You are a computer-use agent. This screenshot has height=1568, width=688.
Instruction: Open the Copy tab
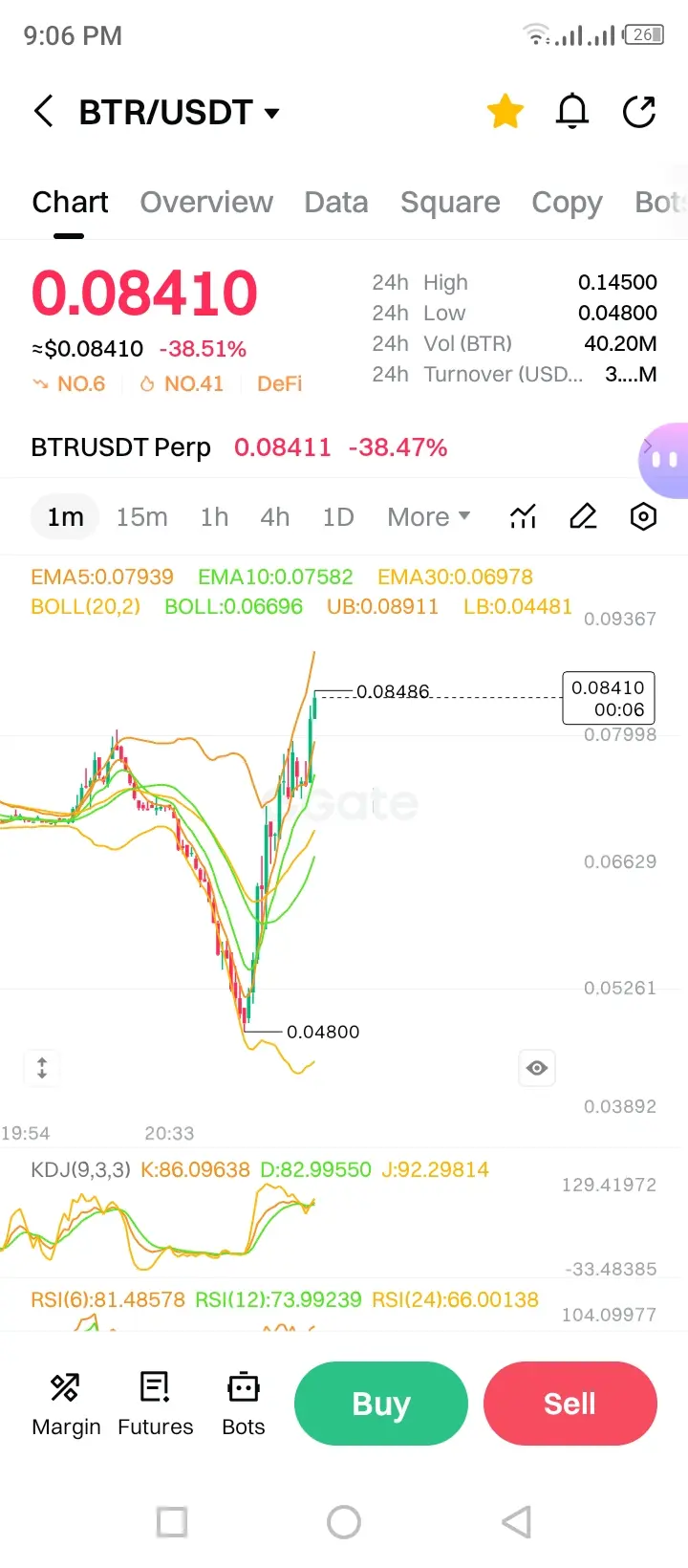[567, 202]
